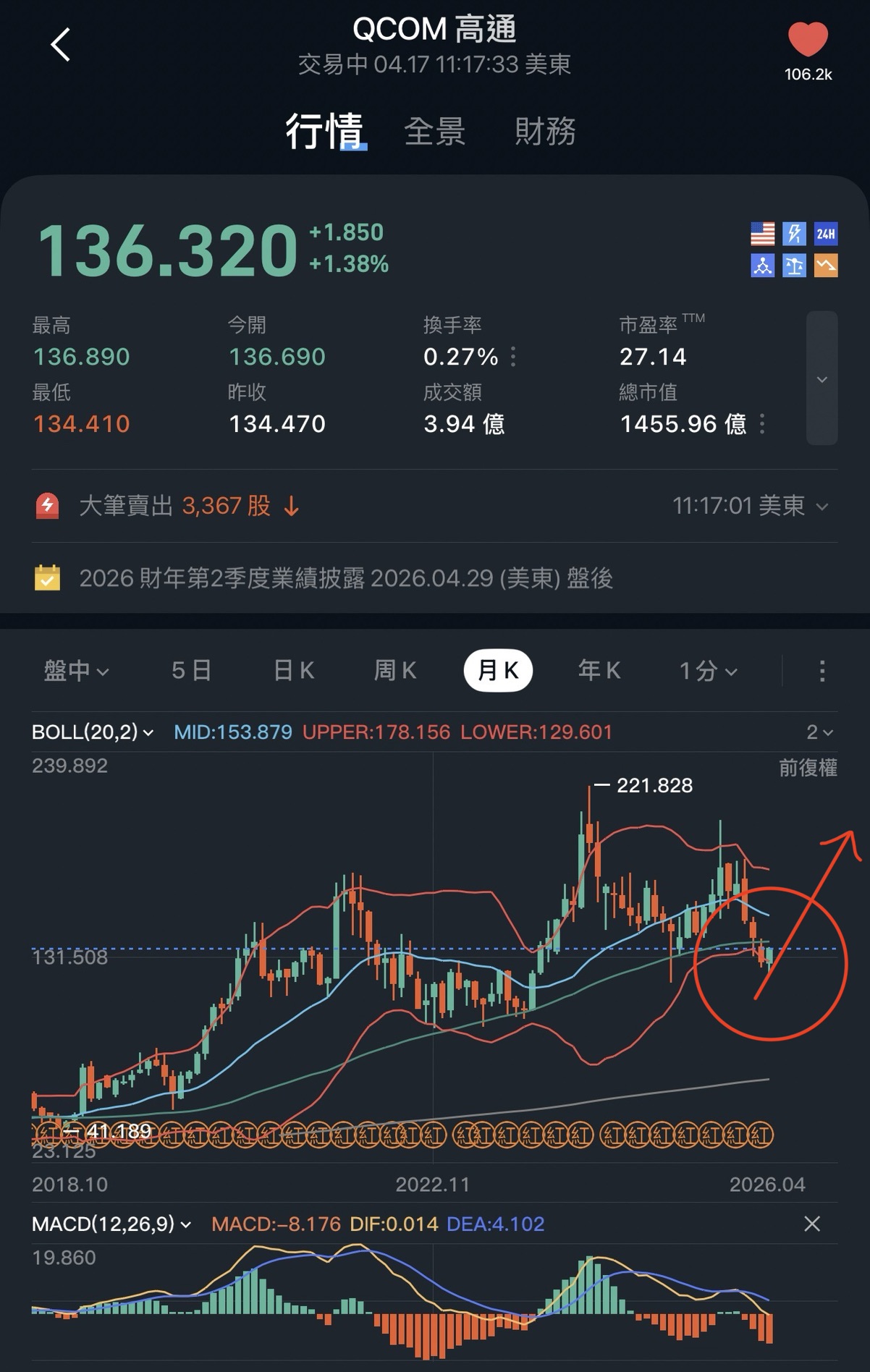
Task: Open the 1分 interval dropdown
Action: (708, 671)
